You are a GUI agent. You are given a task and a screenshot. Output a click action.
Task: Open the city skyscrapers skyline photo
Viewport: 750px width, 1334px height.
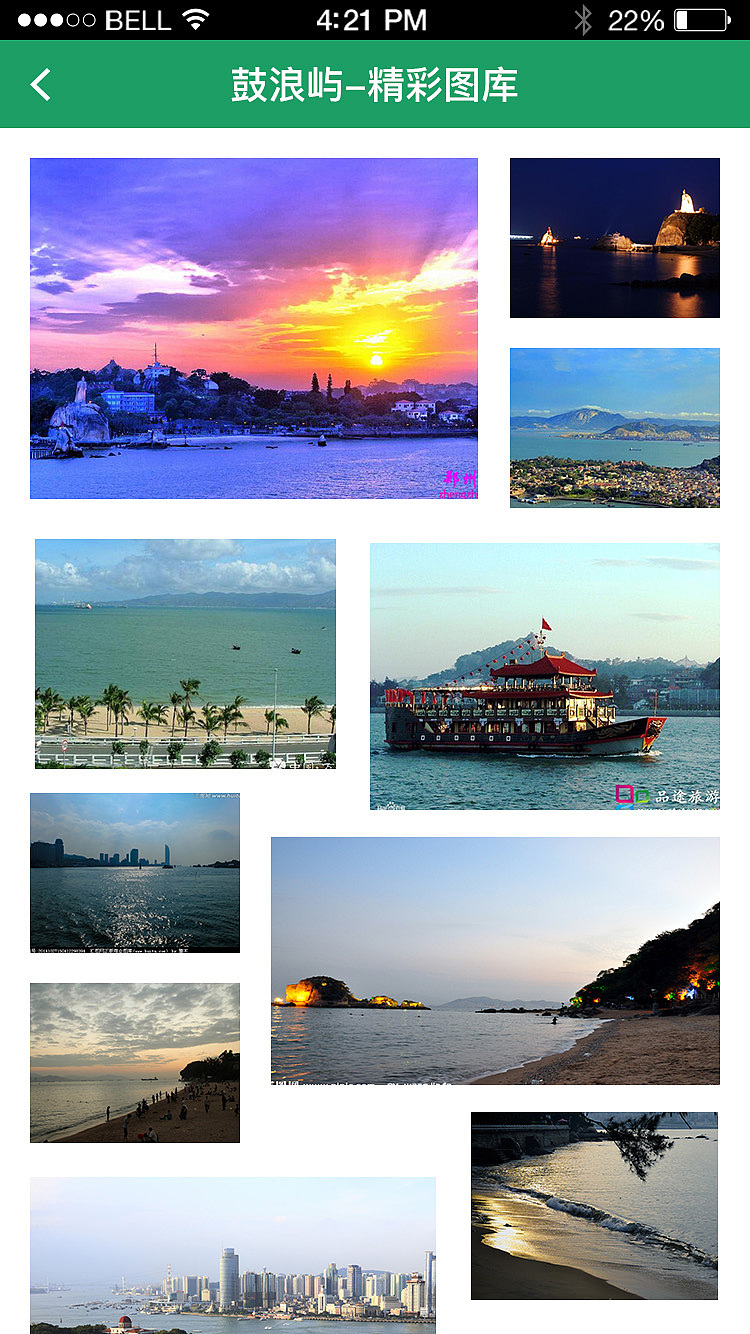click(233, 1255)
